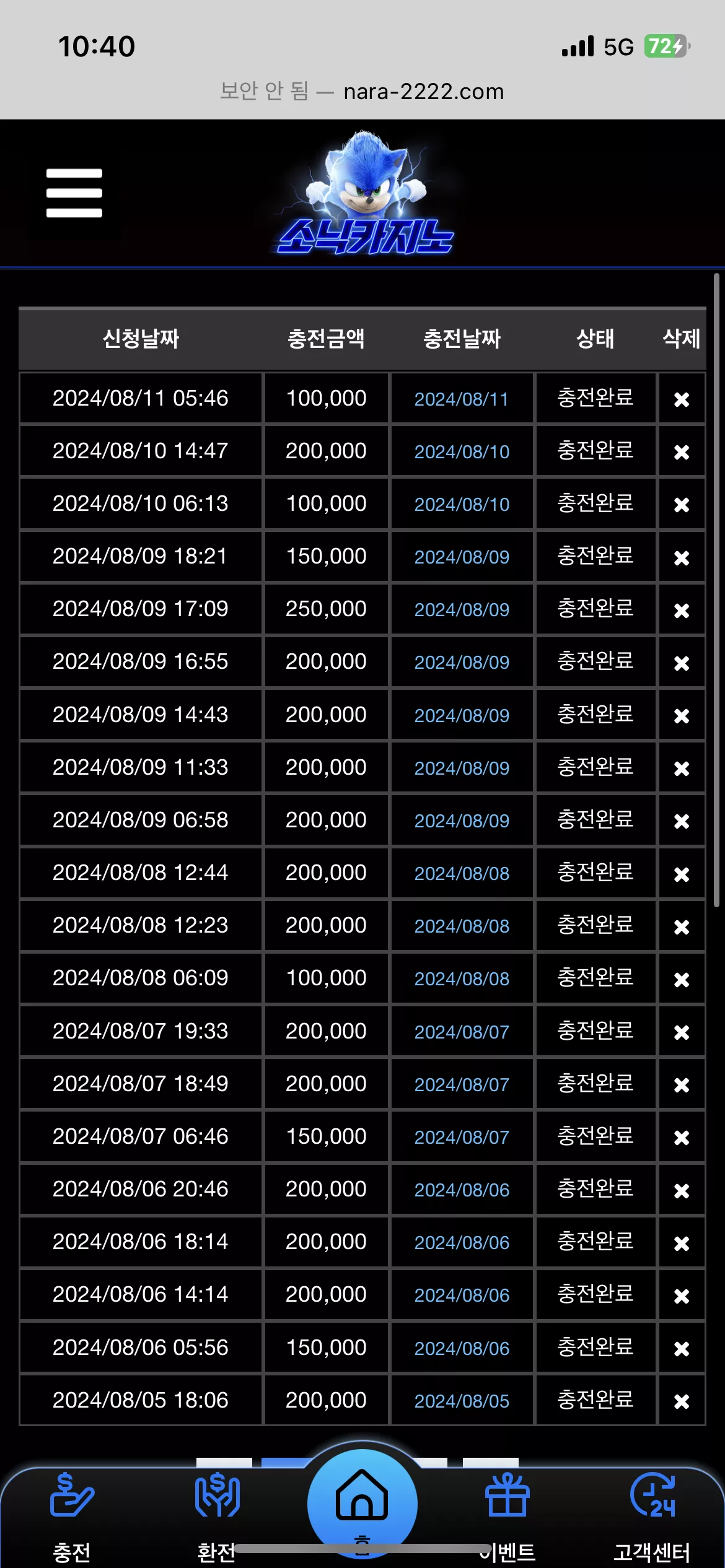Screen dimensions: 725x1568
Task: Remove the 2024/08/07 06:46 entry
Action: (682, 1138)
